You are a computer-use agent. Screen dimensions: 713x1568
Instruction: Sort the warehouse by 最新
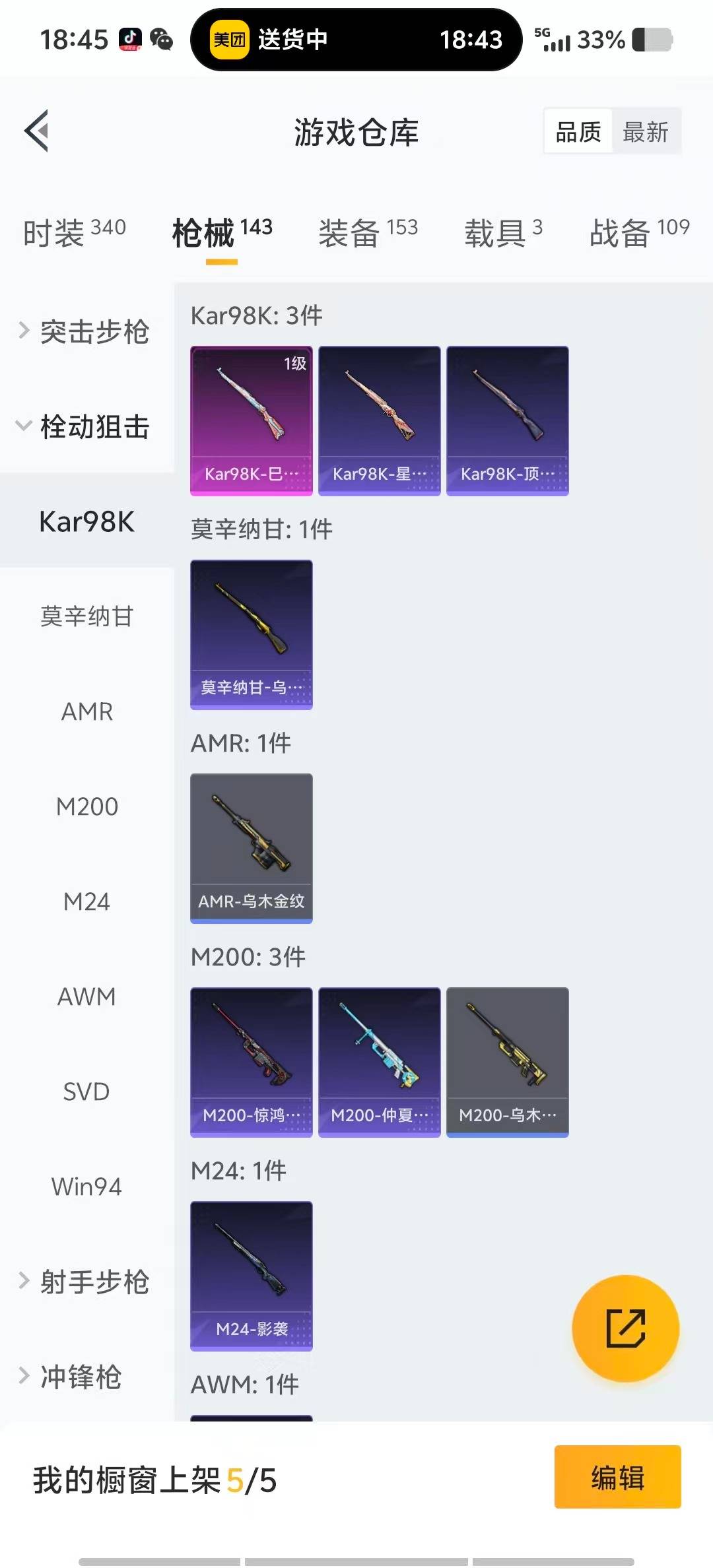click(645, 132)
